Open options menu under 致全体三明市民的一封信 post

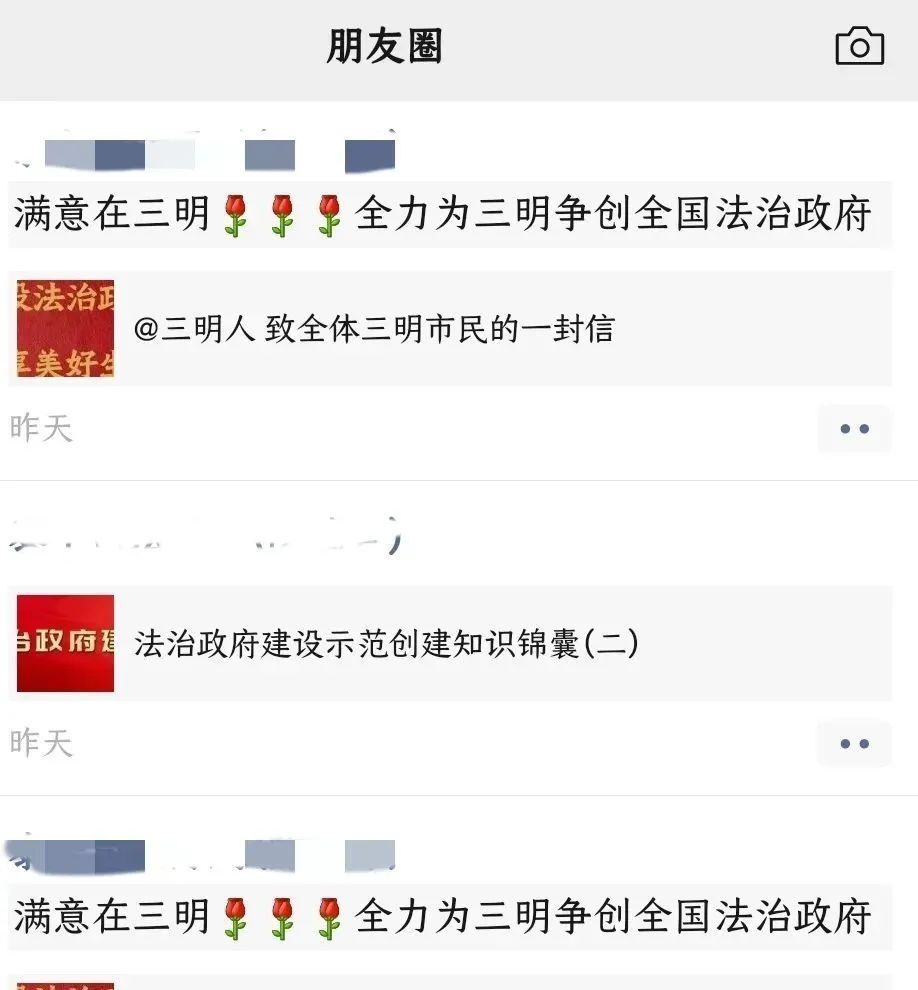point(854,429)
